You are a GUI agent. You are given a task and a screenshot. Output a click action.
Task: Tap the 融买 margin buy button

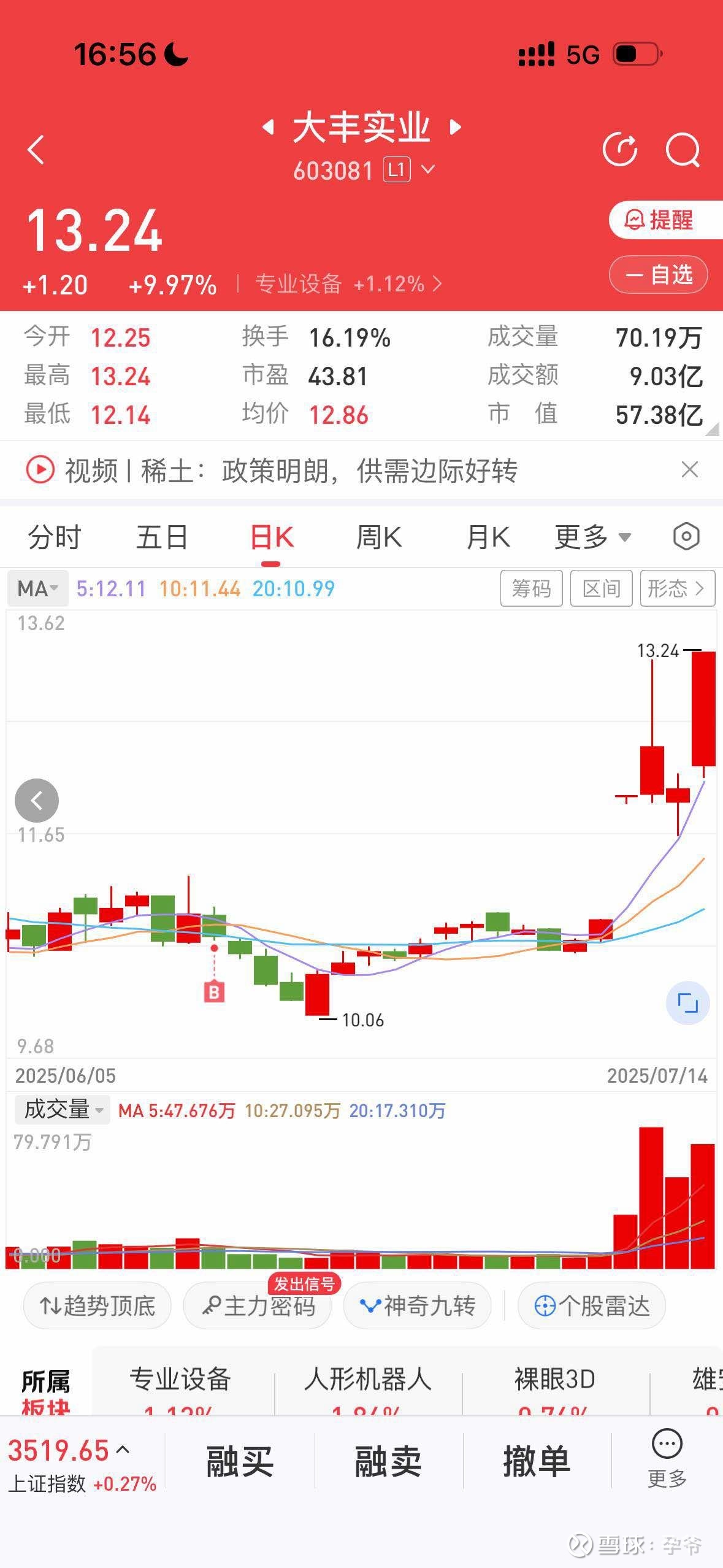tap(240, 1461)
